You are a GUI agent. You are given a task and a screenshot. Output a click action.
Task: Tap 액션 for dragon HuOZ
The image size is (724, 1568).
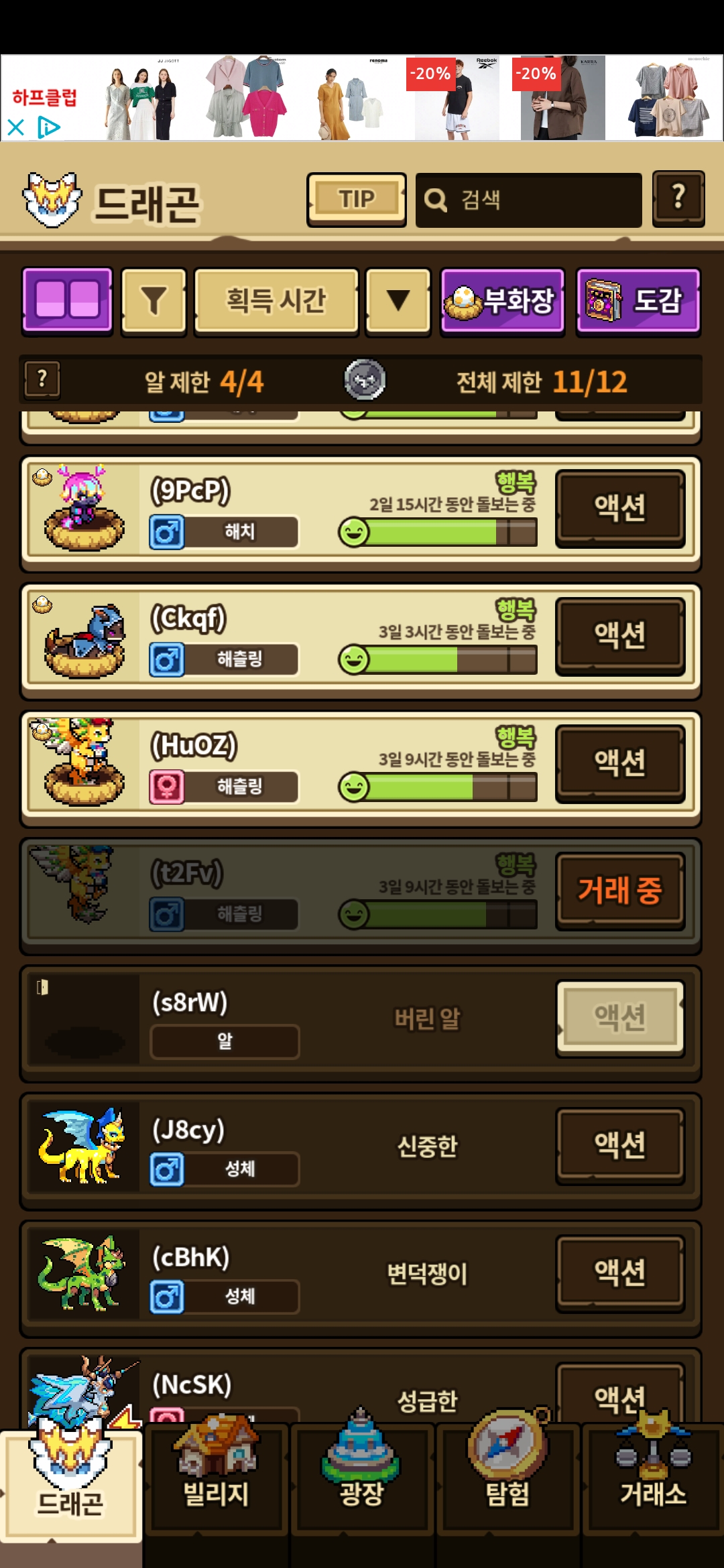coord(620,762)
